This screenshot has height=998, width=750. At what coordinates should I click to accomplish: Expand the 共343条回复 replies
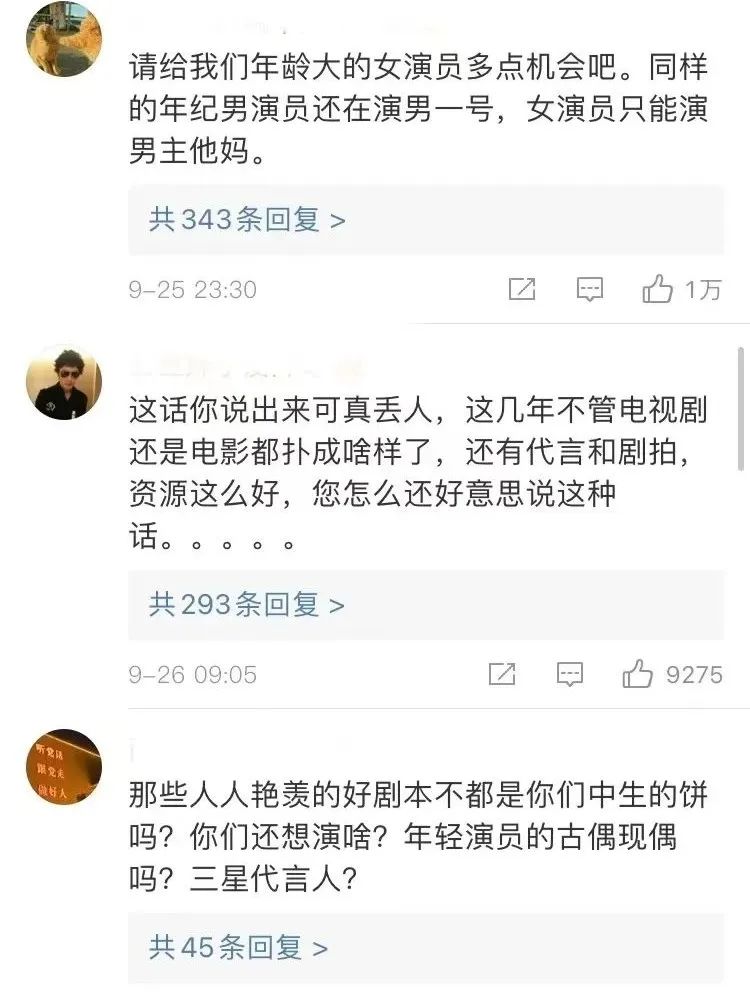(x=247, y=220)
